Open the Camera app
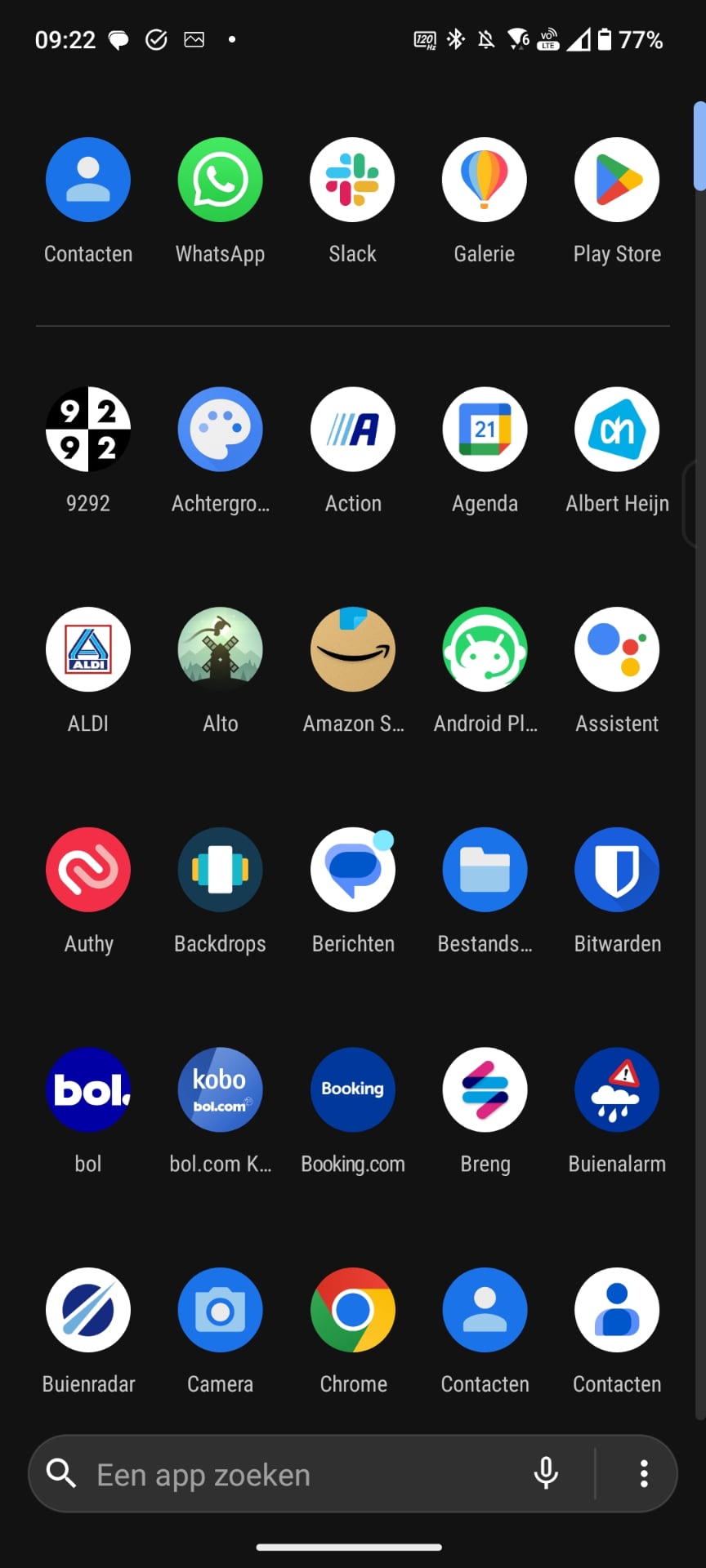This screenshot has width=706, height=1568. coord(221,1311)
